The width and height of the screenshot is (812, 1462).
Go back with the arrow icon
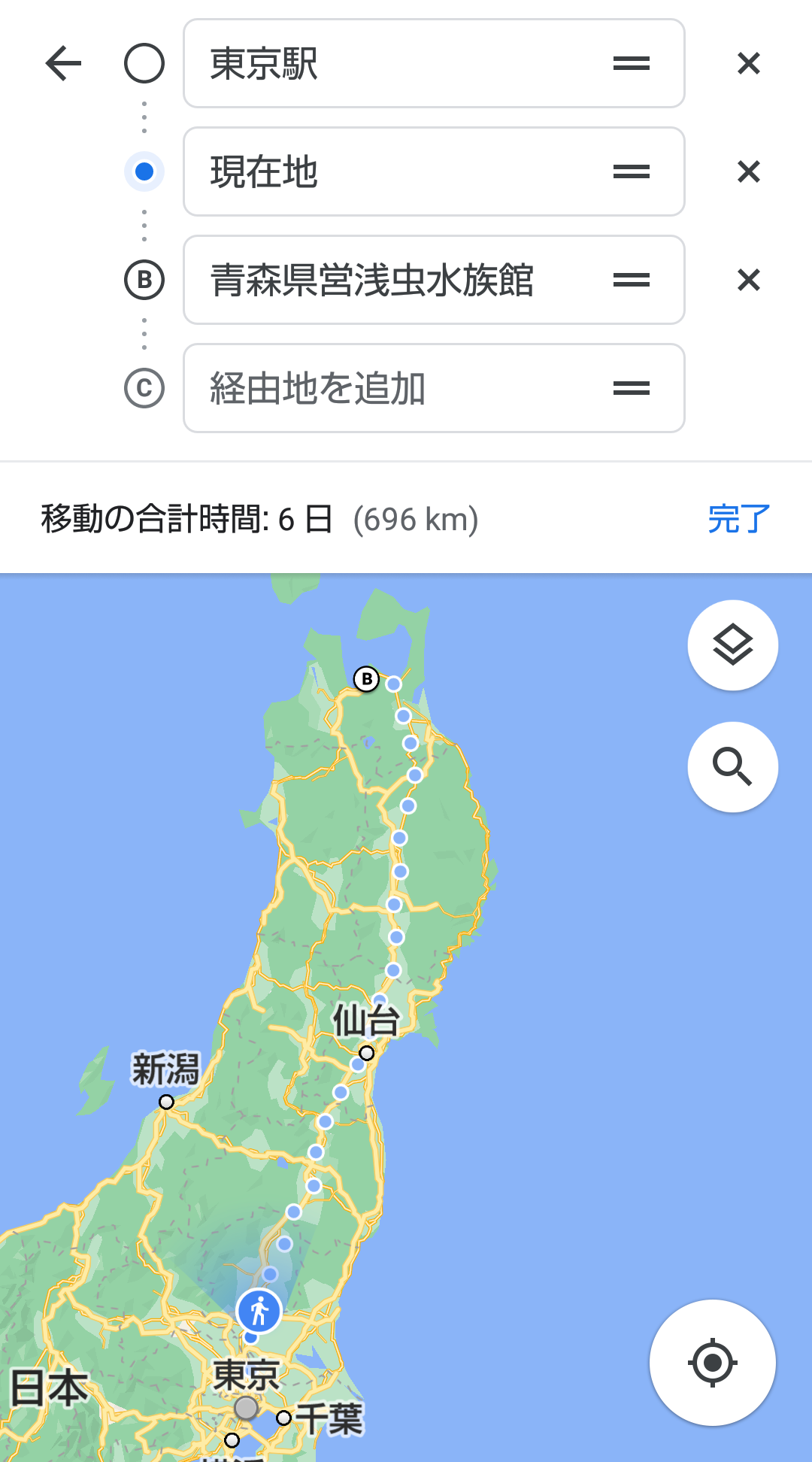[63, 63]
